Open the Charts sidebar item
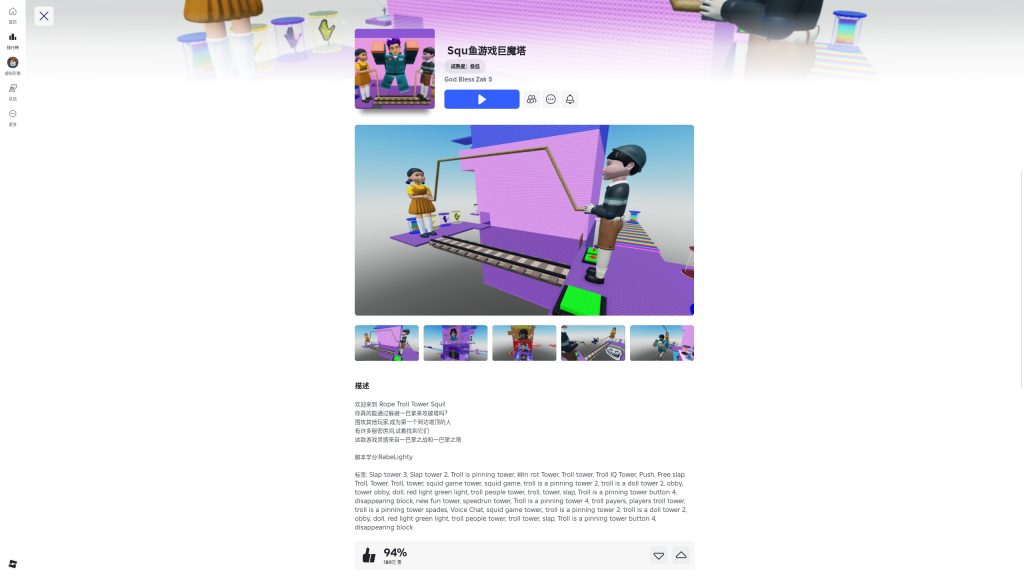 coord(13,40)
